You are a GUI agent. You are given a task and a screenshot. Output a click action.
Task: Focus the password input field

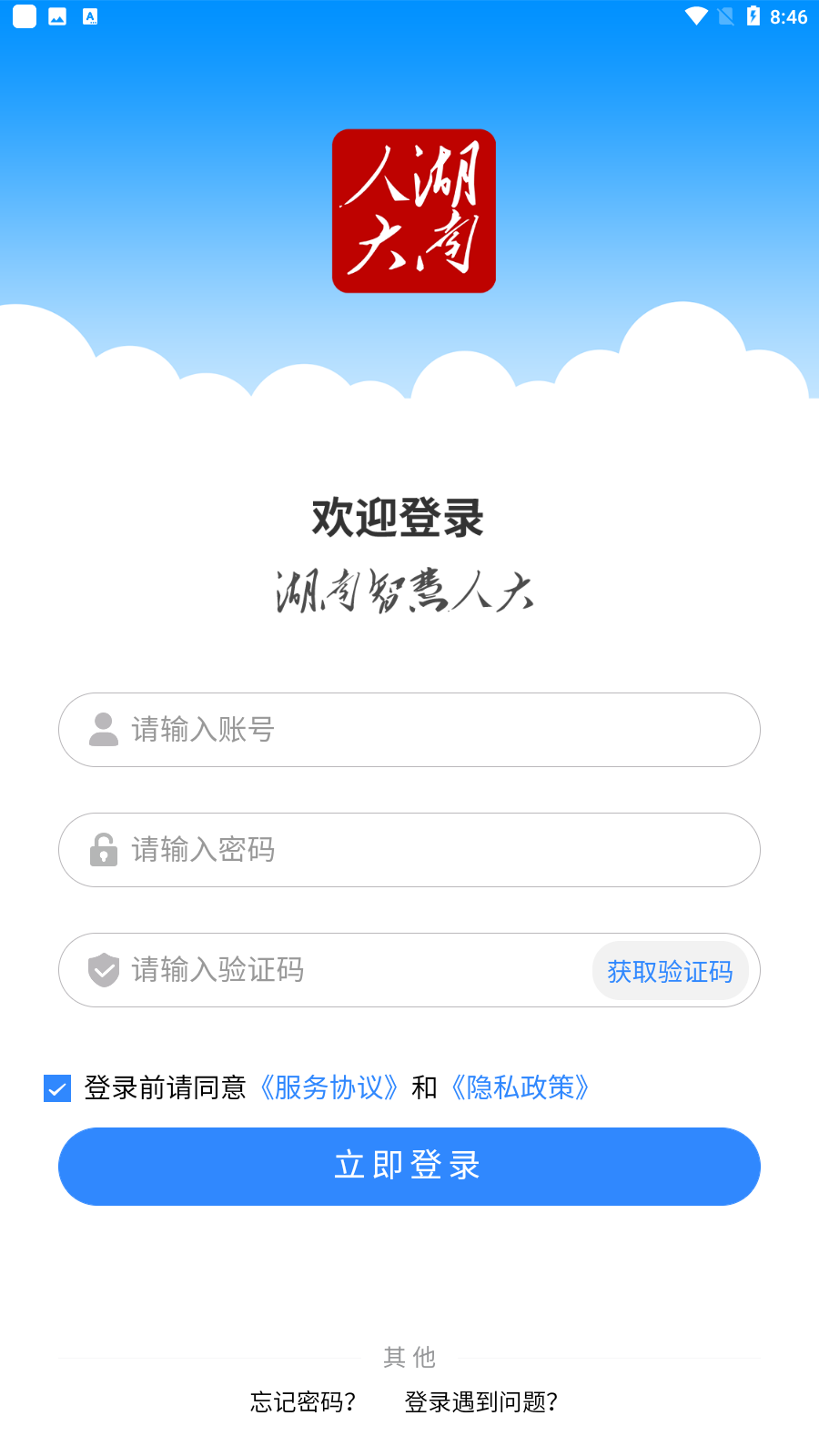point(409,850)
